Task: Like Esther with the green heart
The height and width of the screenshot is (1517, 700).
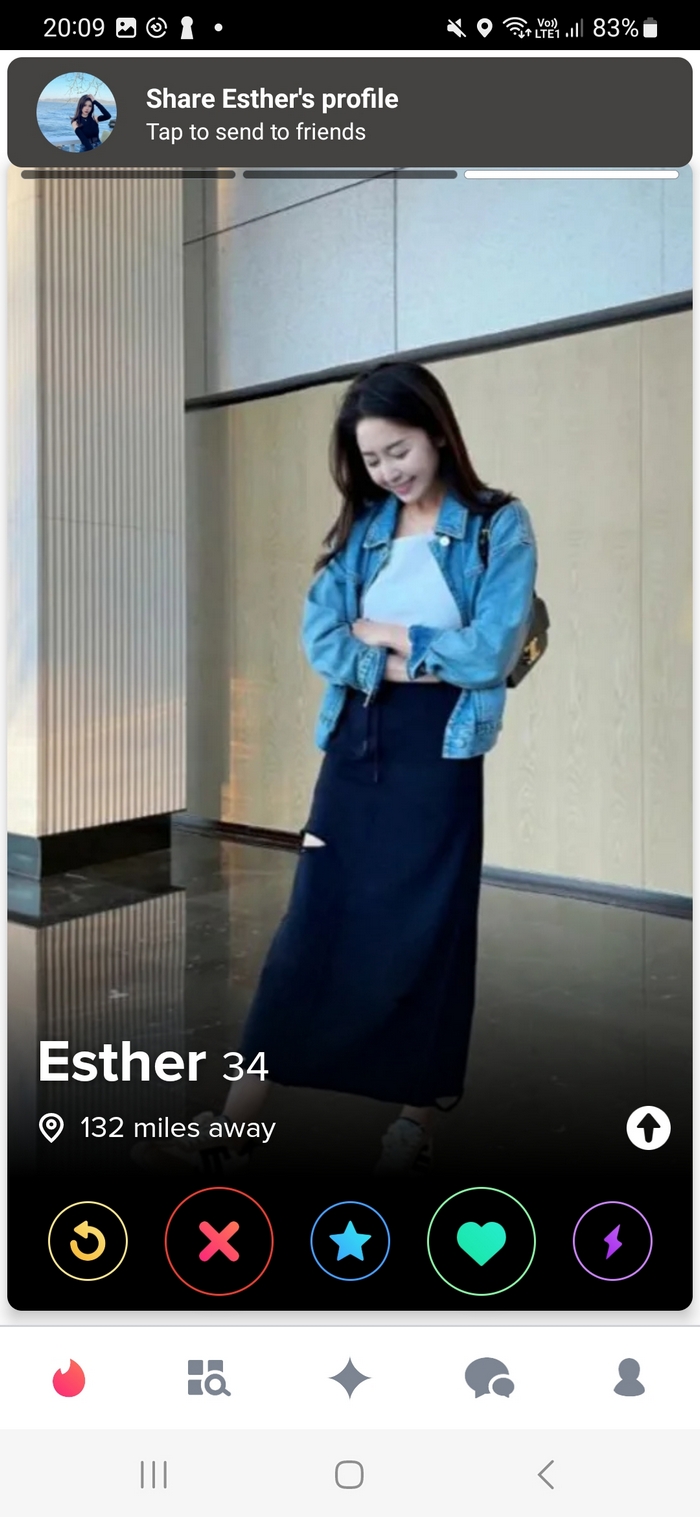Action: click(x=481, y=1241)
